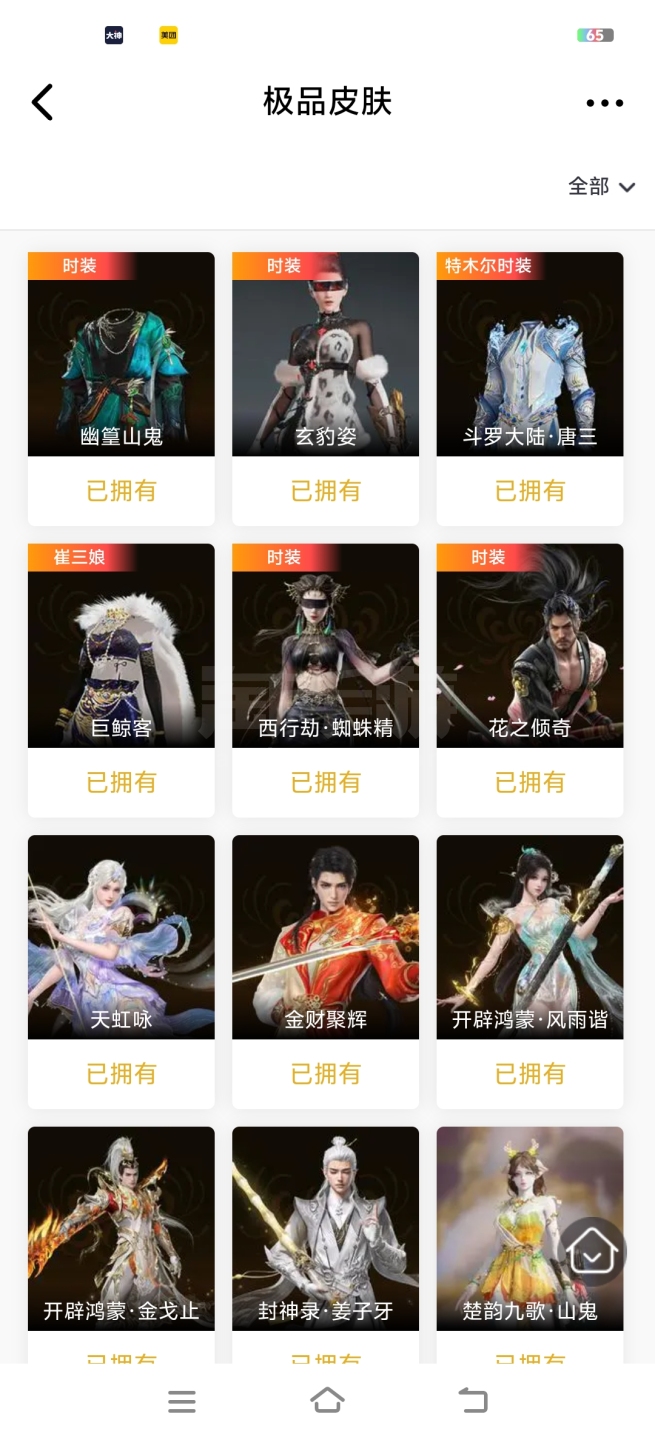View the 玄豹姿 skin
This screenshot has height=1440, width=655.
coord(325,355)
